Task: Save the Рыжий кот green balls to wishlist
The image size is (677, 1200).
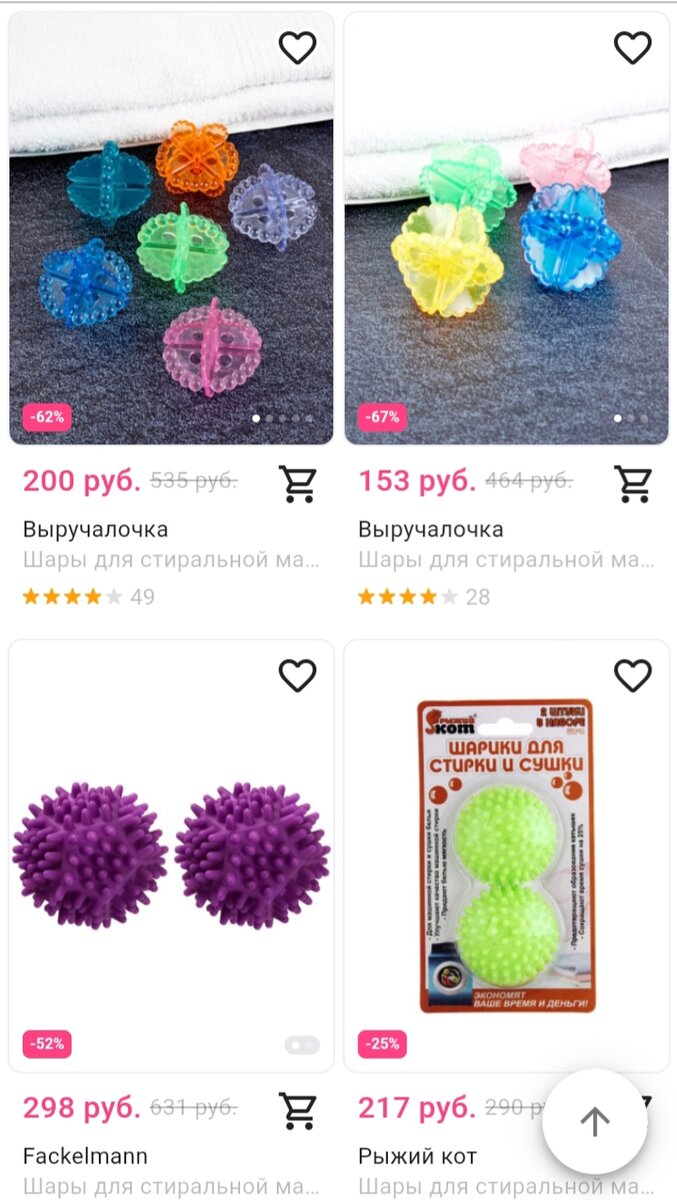Action: click(632, 676)
